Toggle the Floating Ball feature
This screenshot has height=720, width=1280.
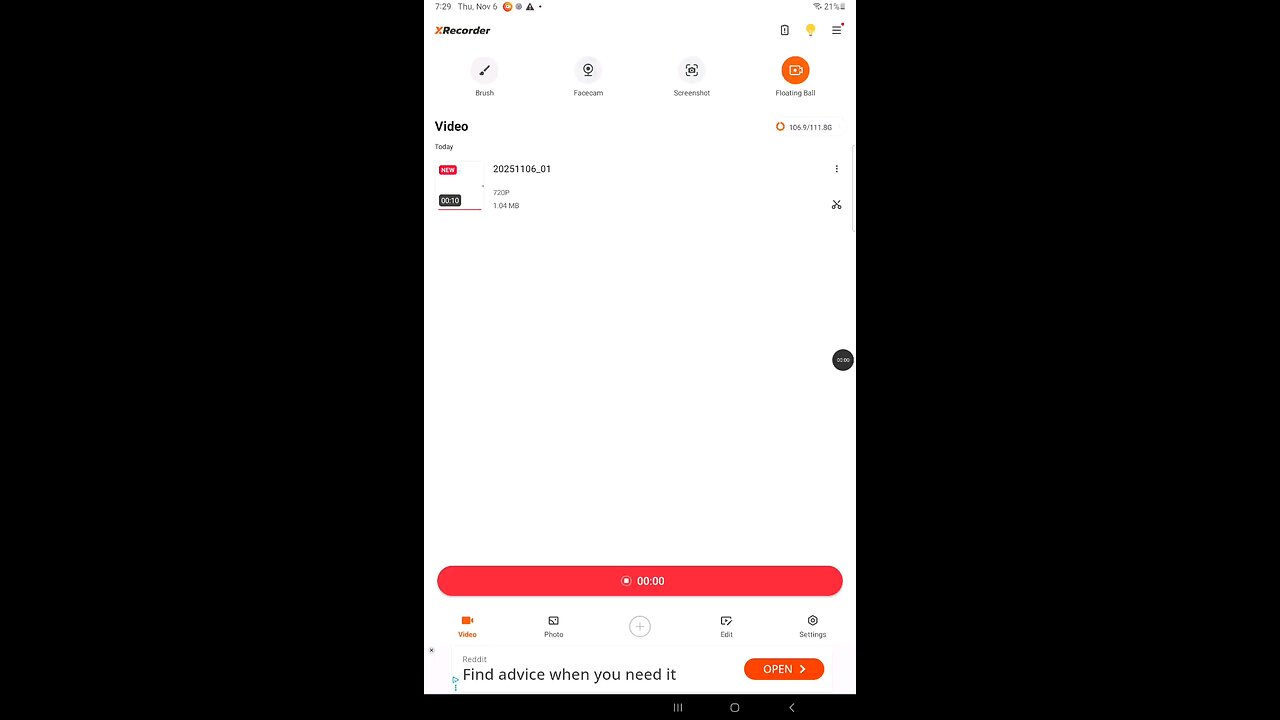point(795,71)
